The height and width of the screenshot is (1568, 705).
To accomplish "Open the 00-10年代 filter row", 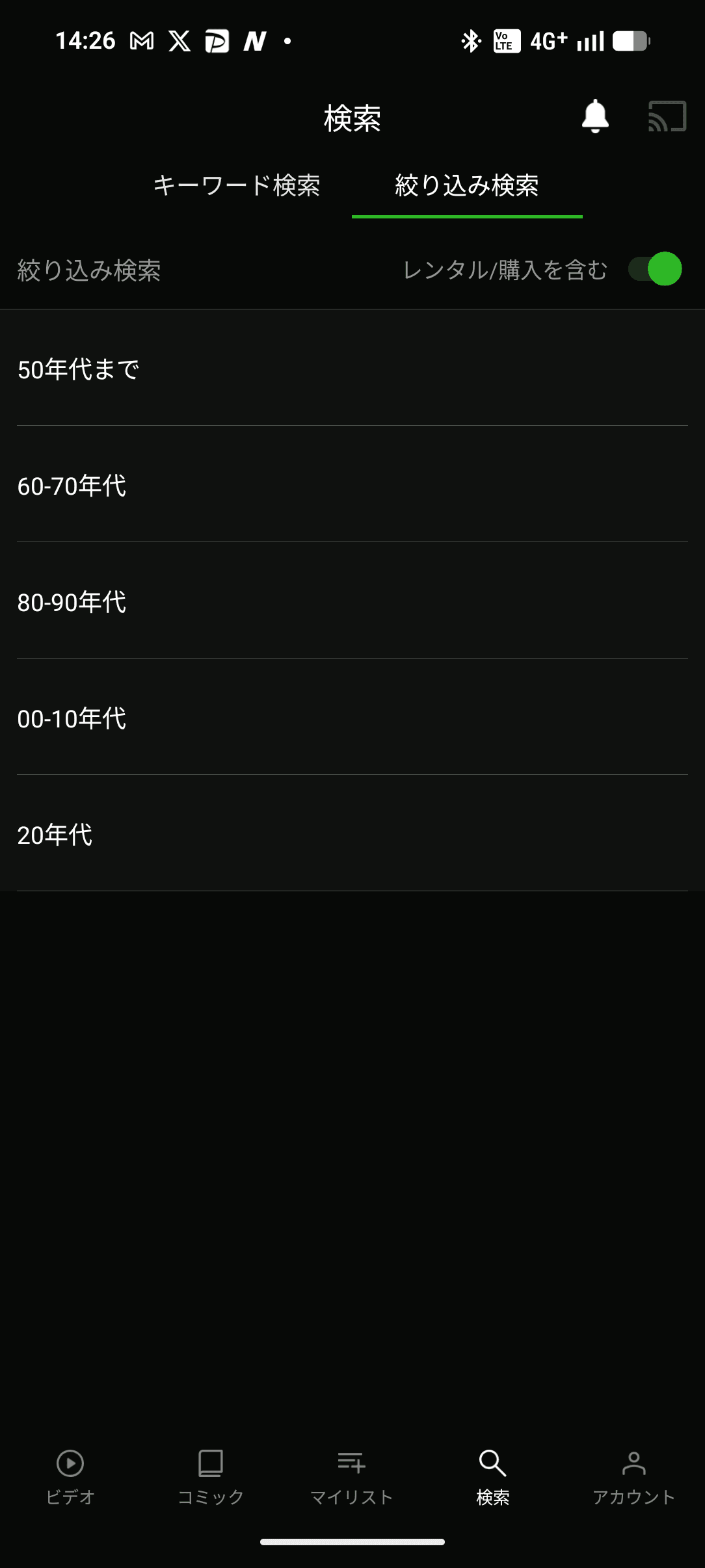I will (351, 718).
